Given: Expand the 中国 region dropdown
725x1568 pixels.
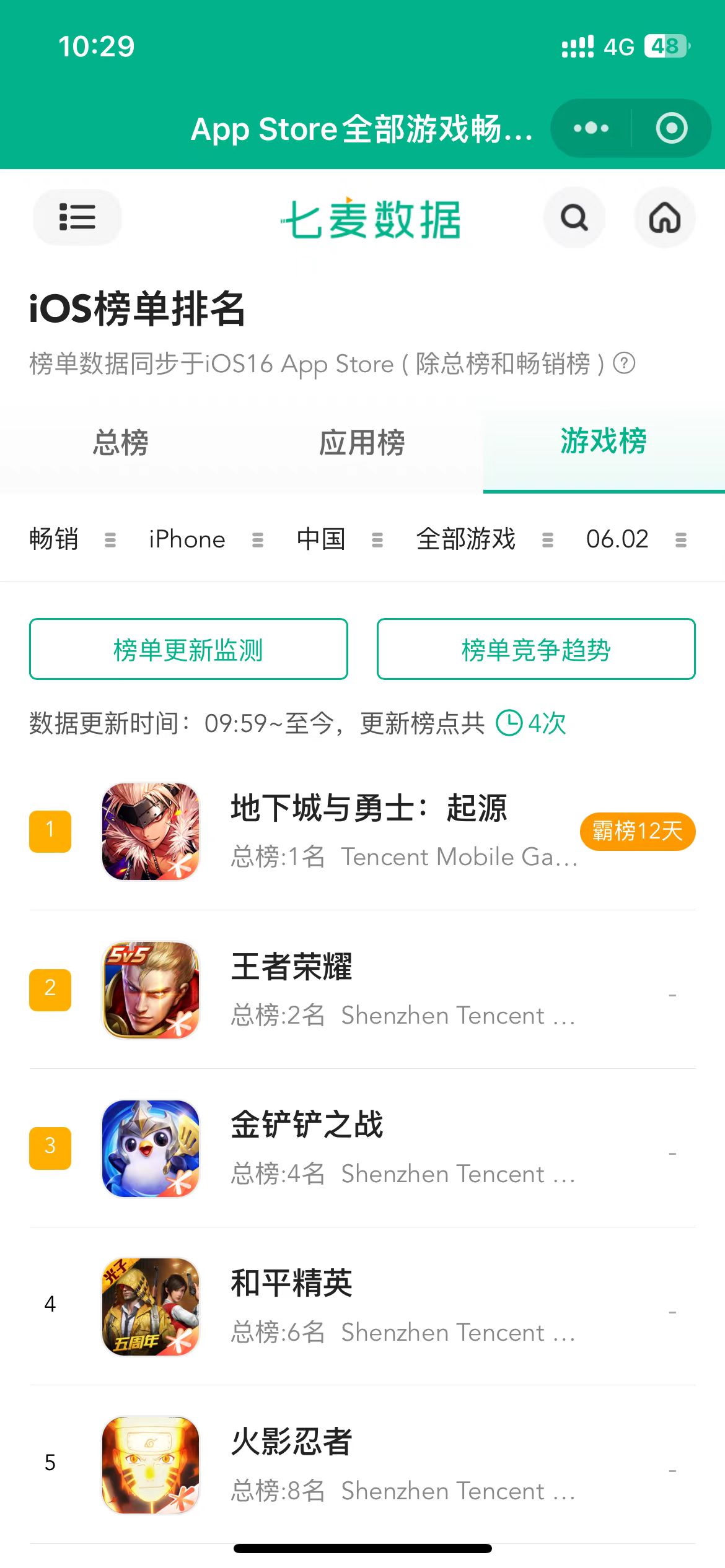Looking at the screenshot, I should coord(338,539).
